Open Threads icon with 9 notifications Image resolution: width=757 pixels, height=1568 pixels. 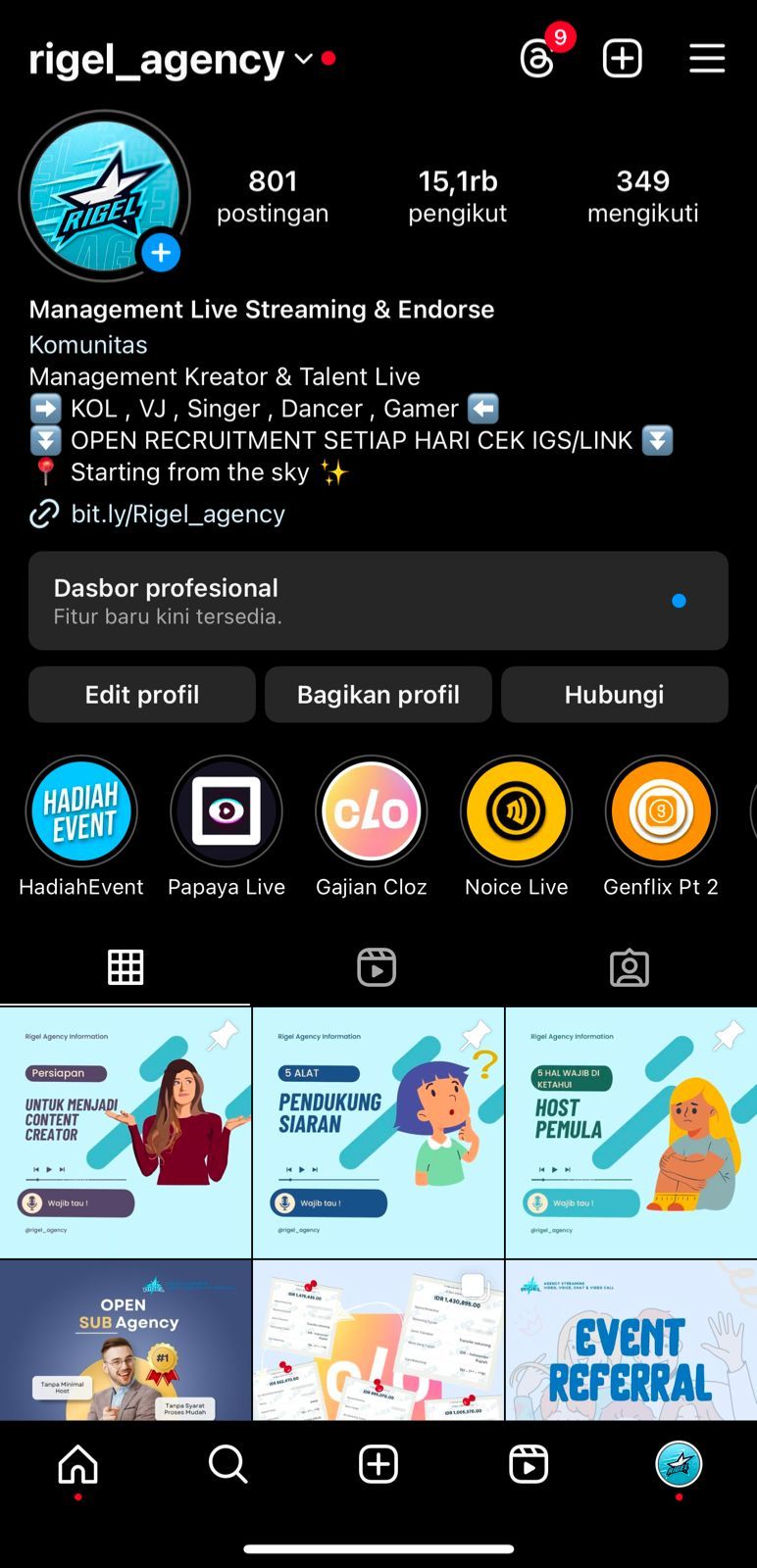click(537, 59)
